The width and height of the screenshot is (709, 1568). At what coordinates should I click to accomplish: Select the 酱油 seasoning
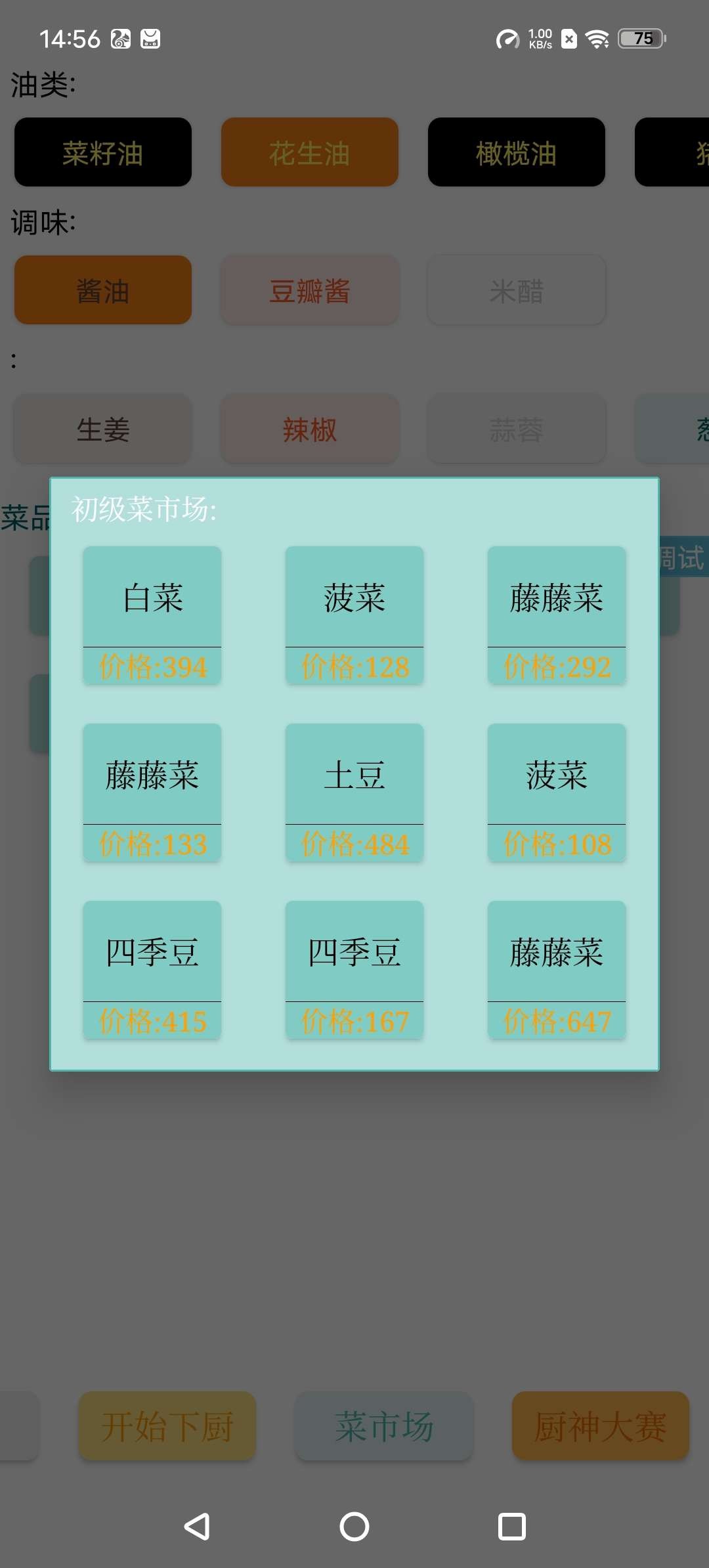pos(103,290)
